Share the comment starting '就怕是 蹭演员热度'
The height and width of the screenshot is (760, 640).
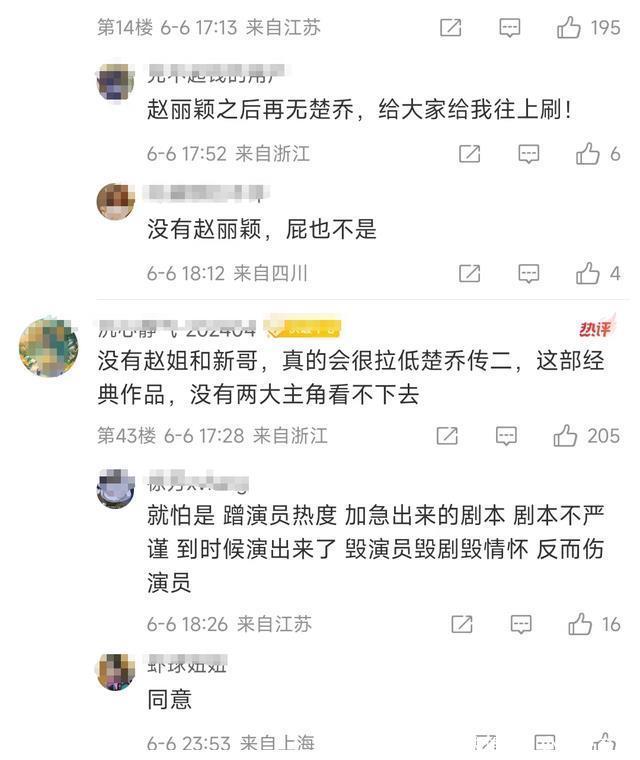click(461, 624)
